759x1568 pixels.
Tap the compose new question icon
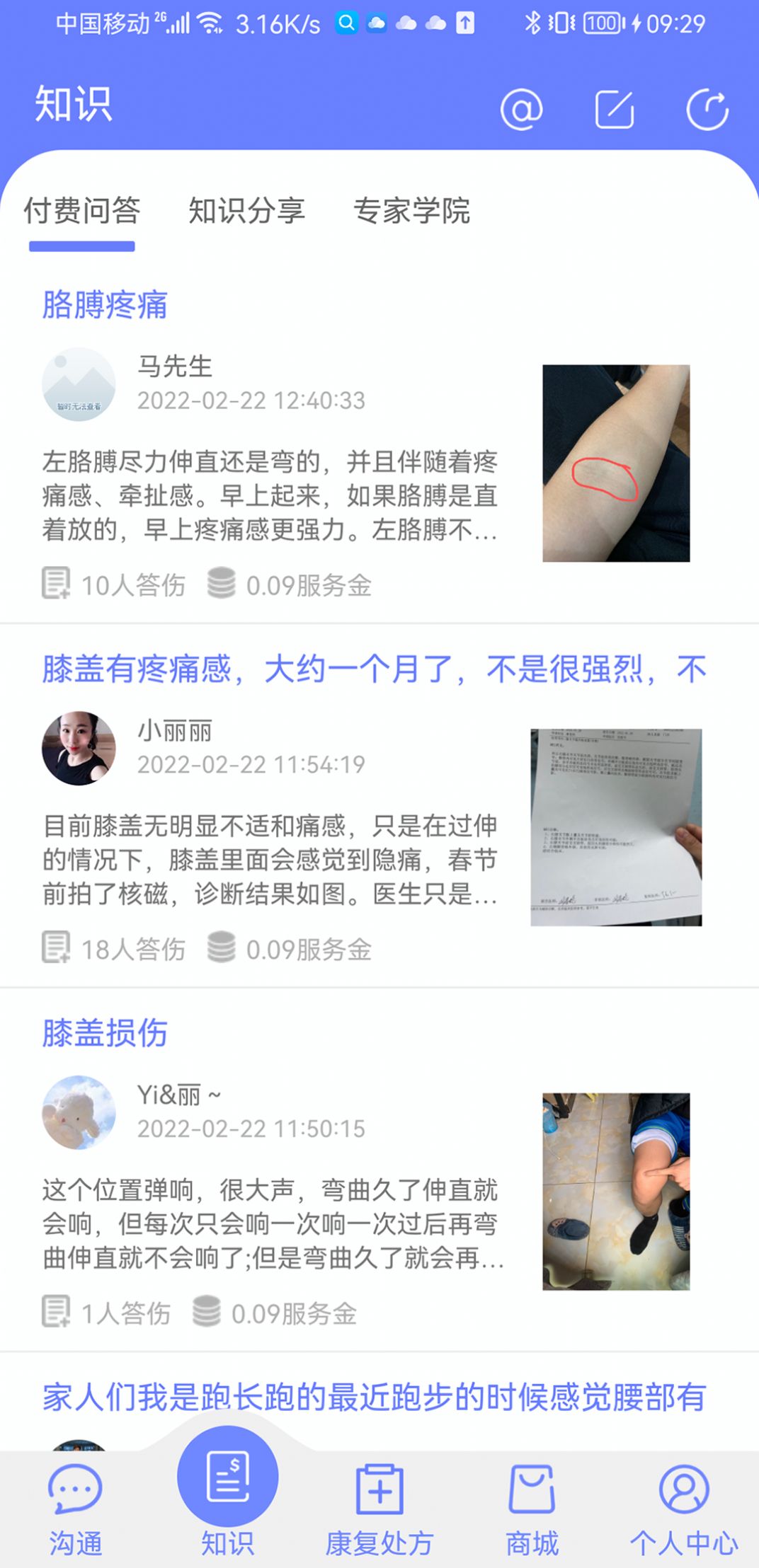[x=615, y=110]
